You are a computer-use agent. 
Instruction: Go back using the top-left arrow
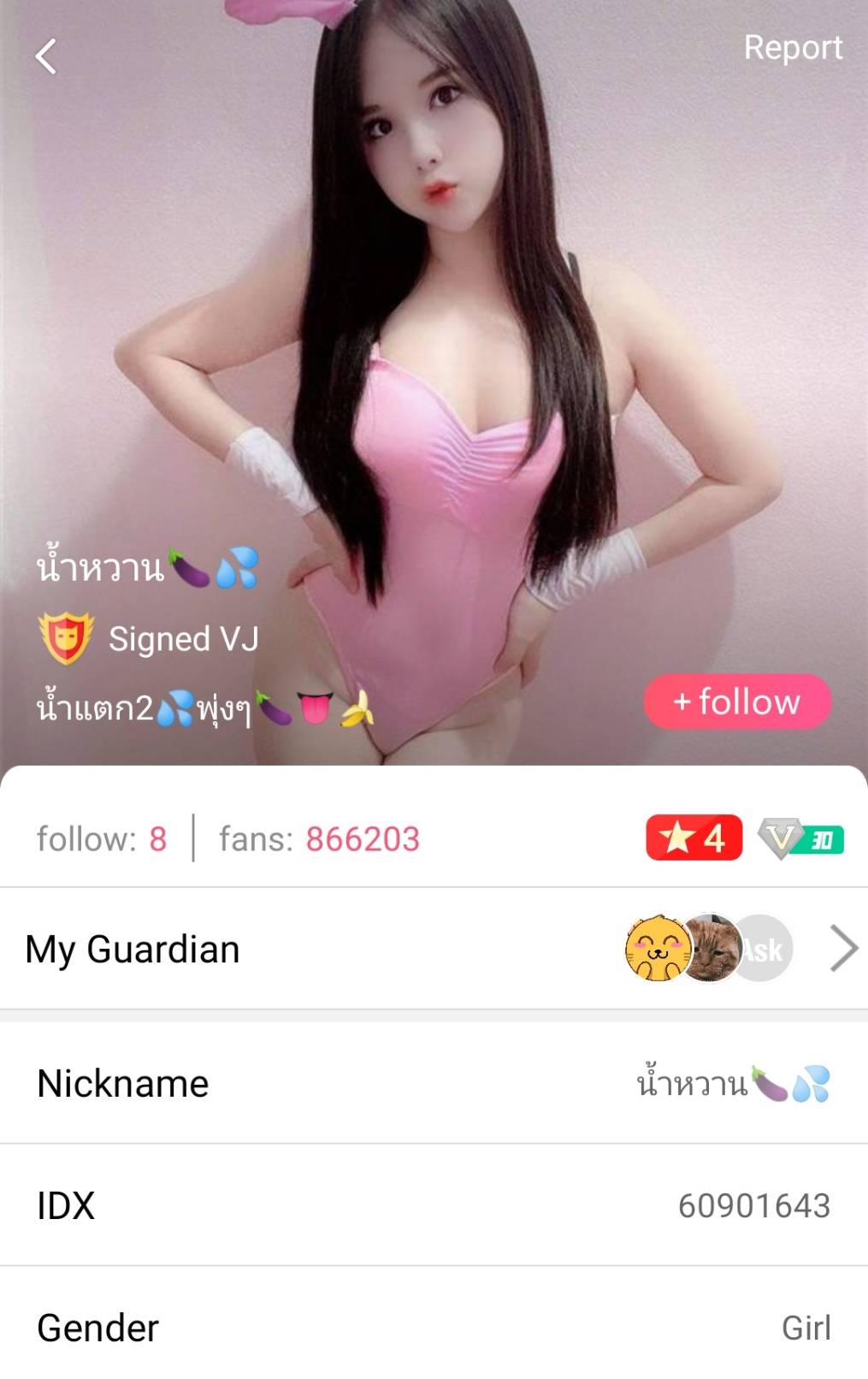(x=46, y=57)
